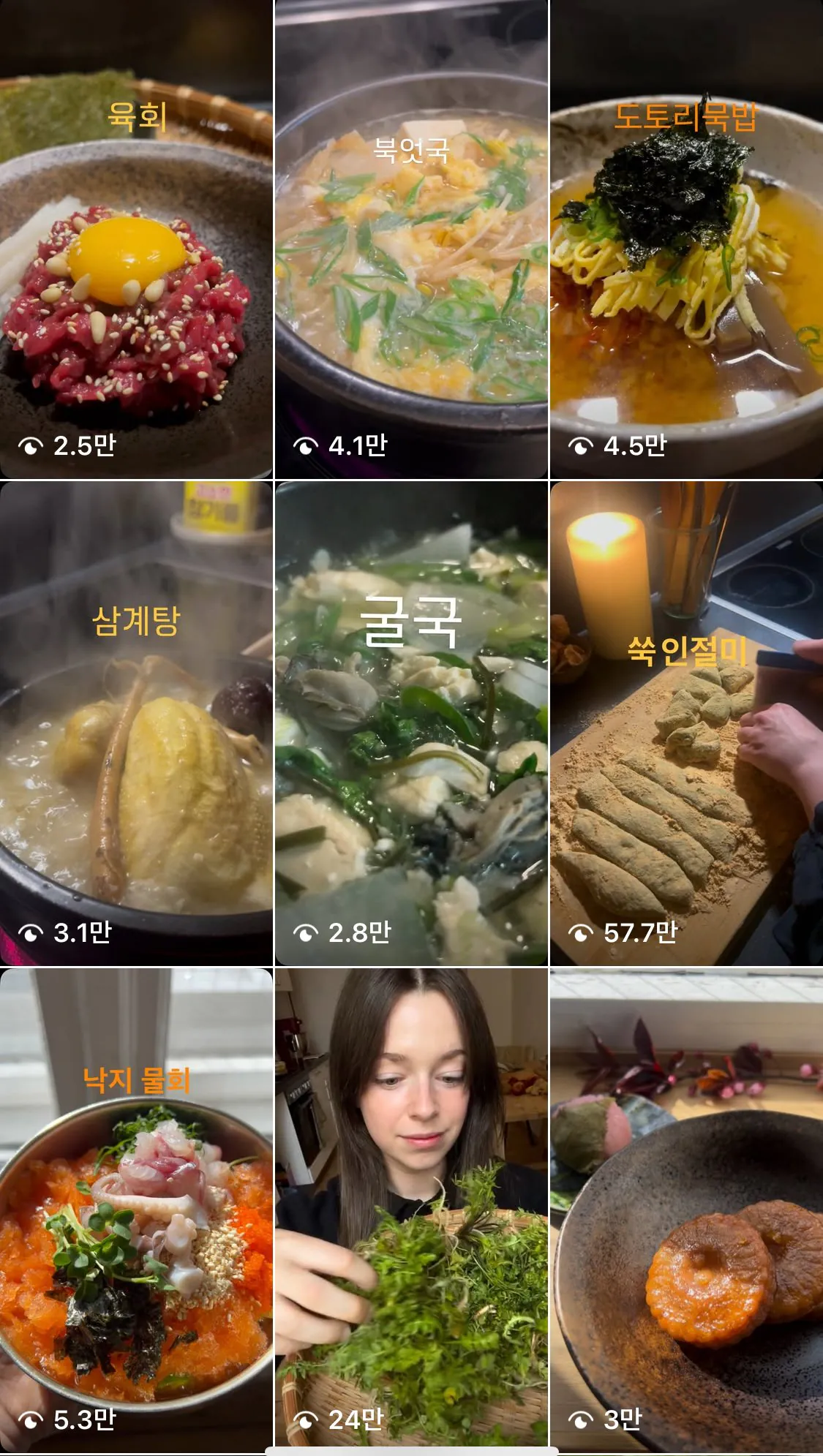The height and width of the screenshot is (1456, 823).
Task: Watch the 삼계탕 chicken soup video
Action: coord(136,723)
